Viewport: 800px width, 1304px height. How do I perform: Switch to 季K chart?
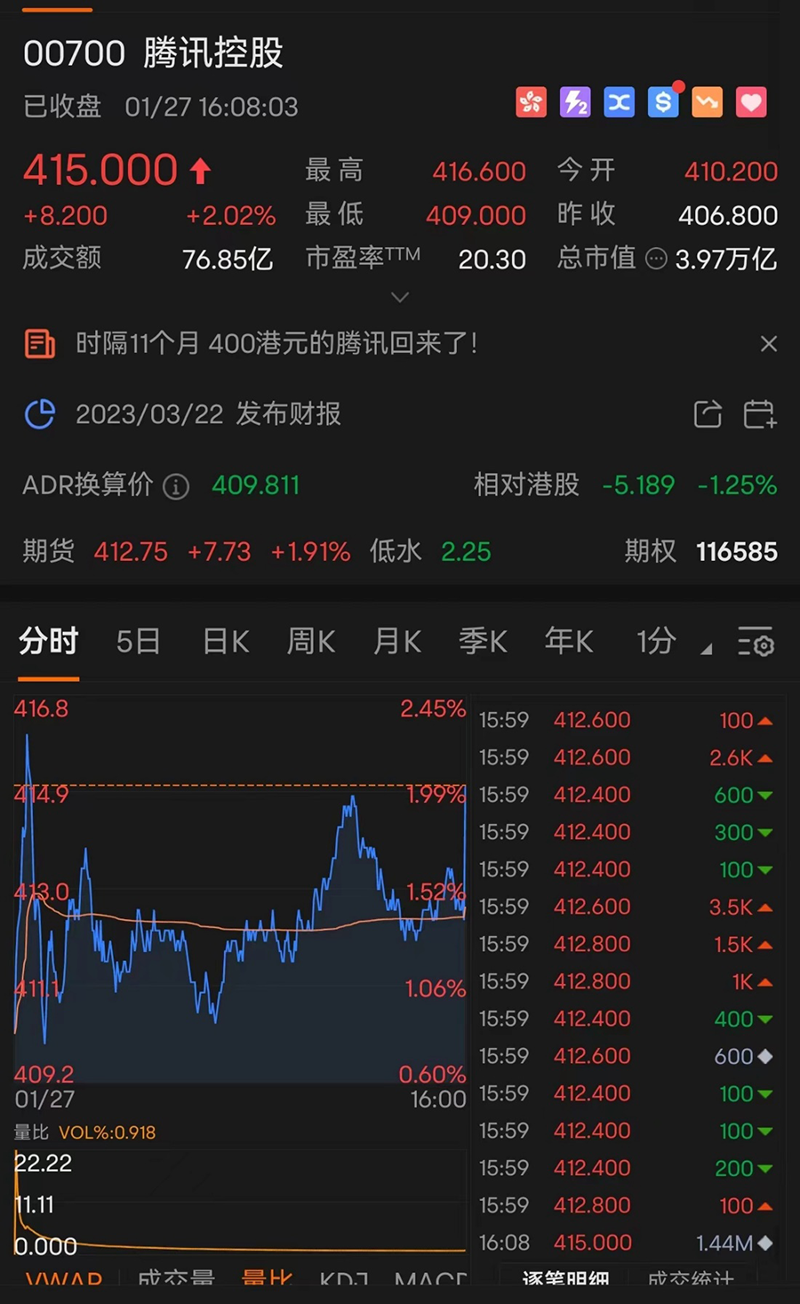(x=483, y=641)
